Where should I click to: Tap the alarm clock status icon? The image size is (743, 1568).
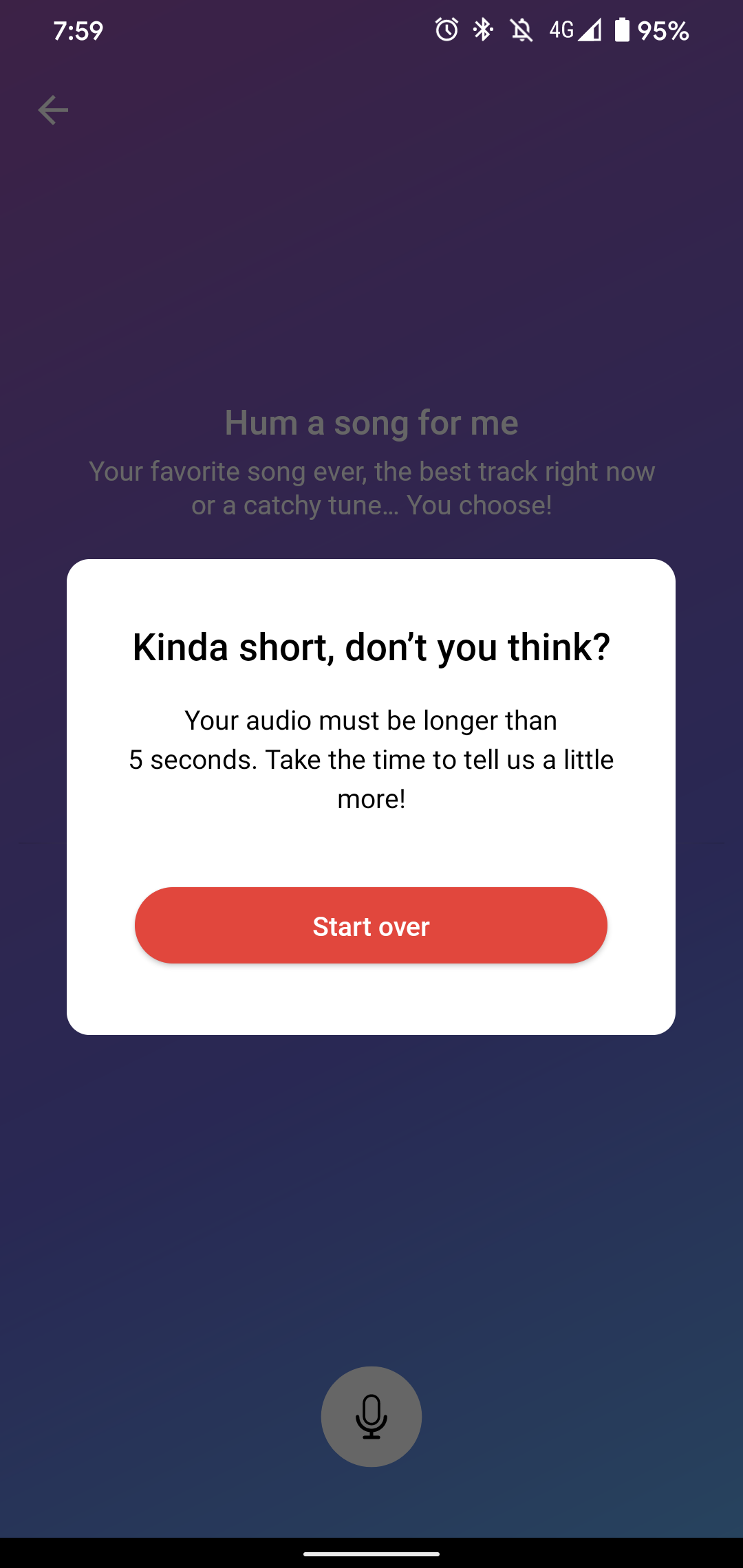(446, 30)
